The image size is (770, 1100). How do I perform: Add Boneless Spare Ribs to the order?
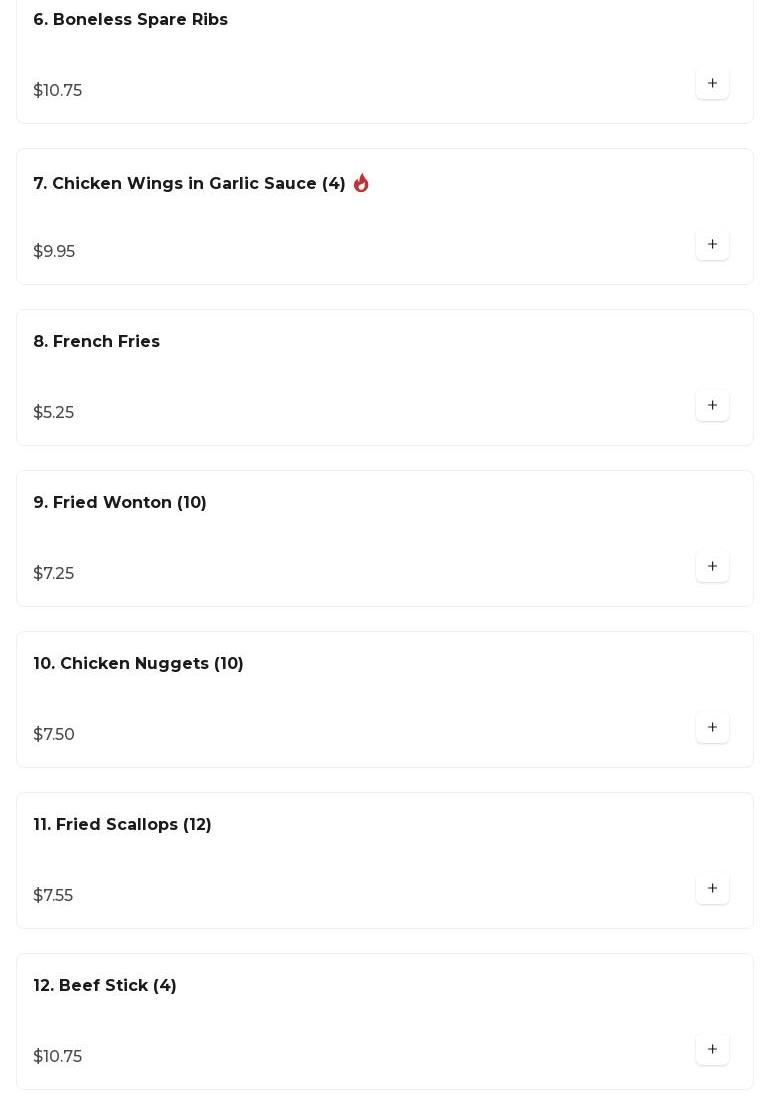(712, 83)
